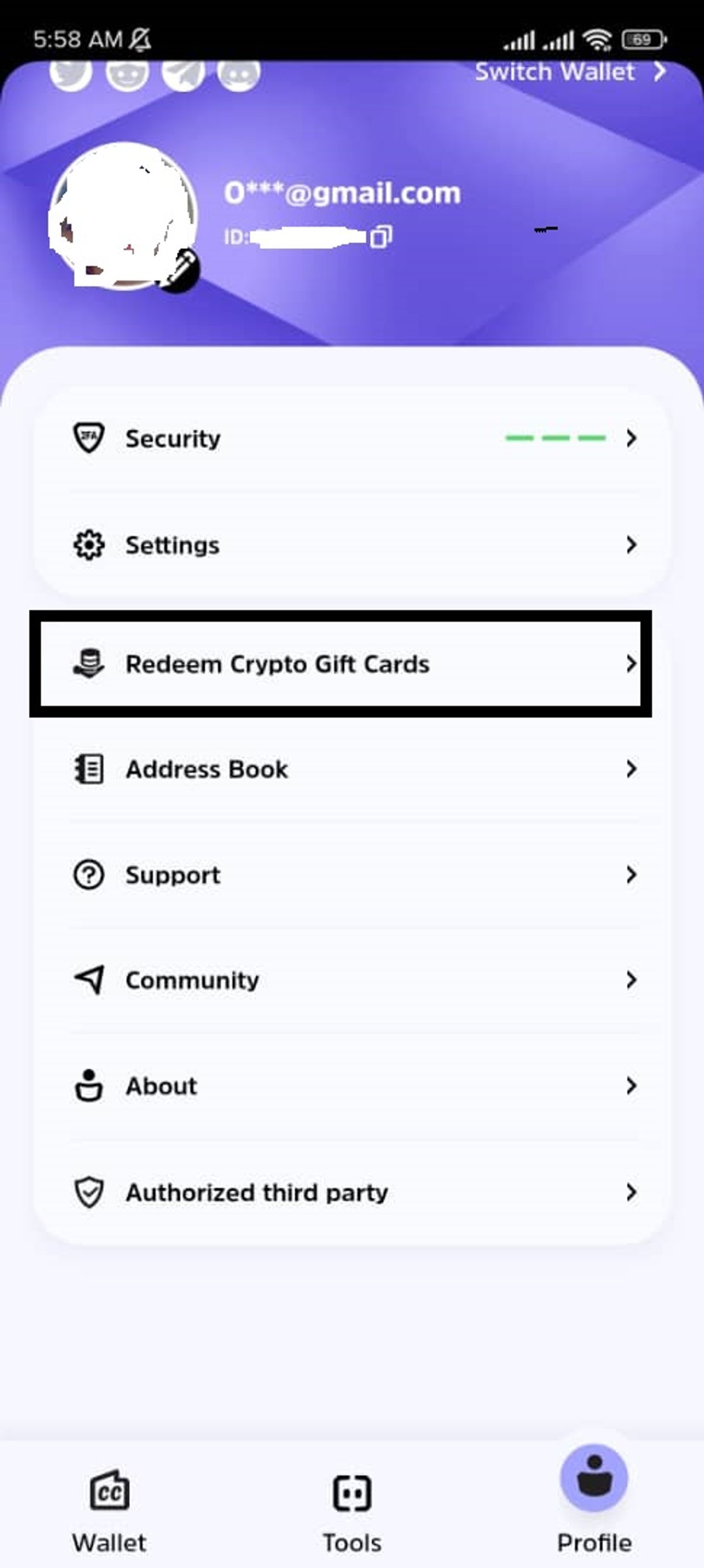This screenshot has height=1568, width=704.
Task: Copy the account ID
Action: point(381,236)
